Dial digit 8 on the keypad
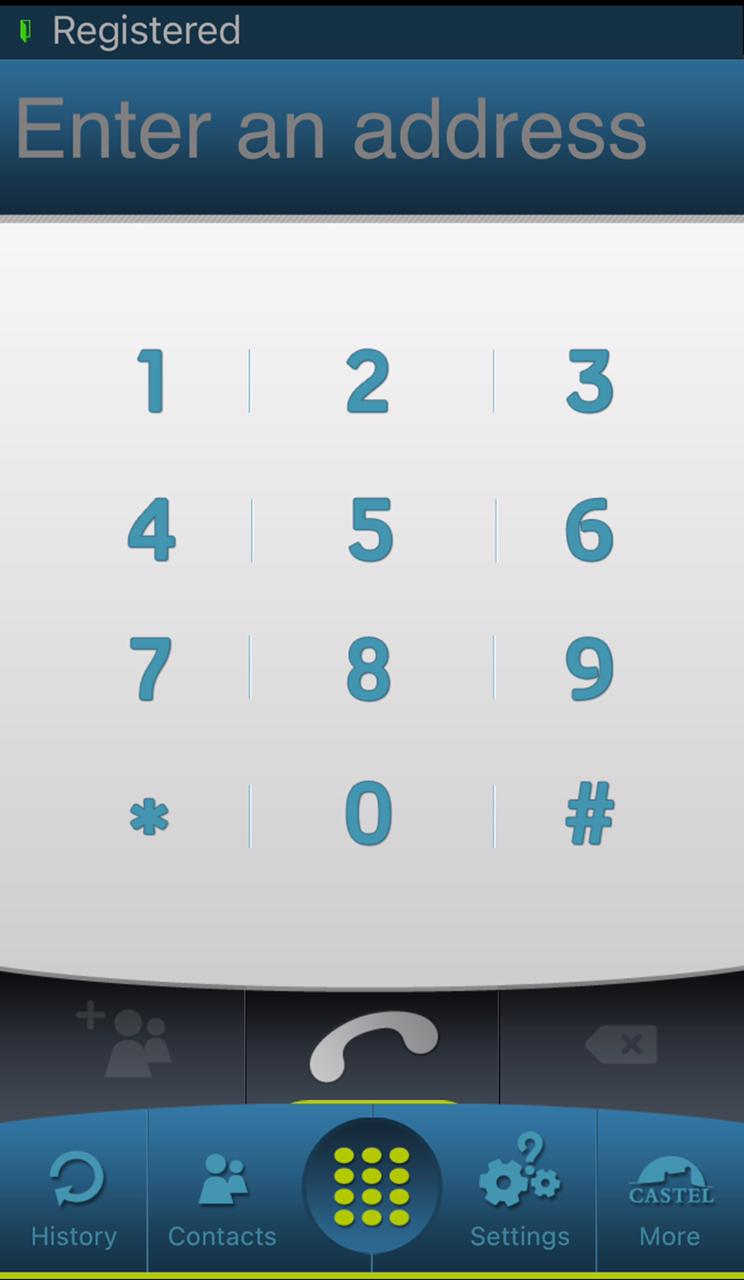Viewport: 744px width, 1280px height. coord(368,668)
